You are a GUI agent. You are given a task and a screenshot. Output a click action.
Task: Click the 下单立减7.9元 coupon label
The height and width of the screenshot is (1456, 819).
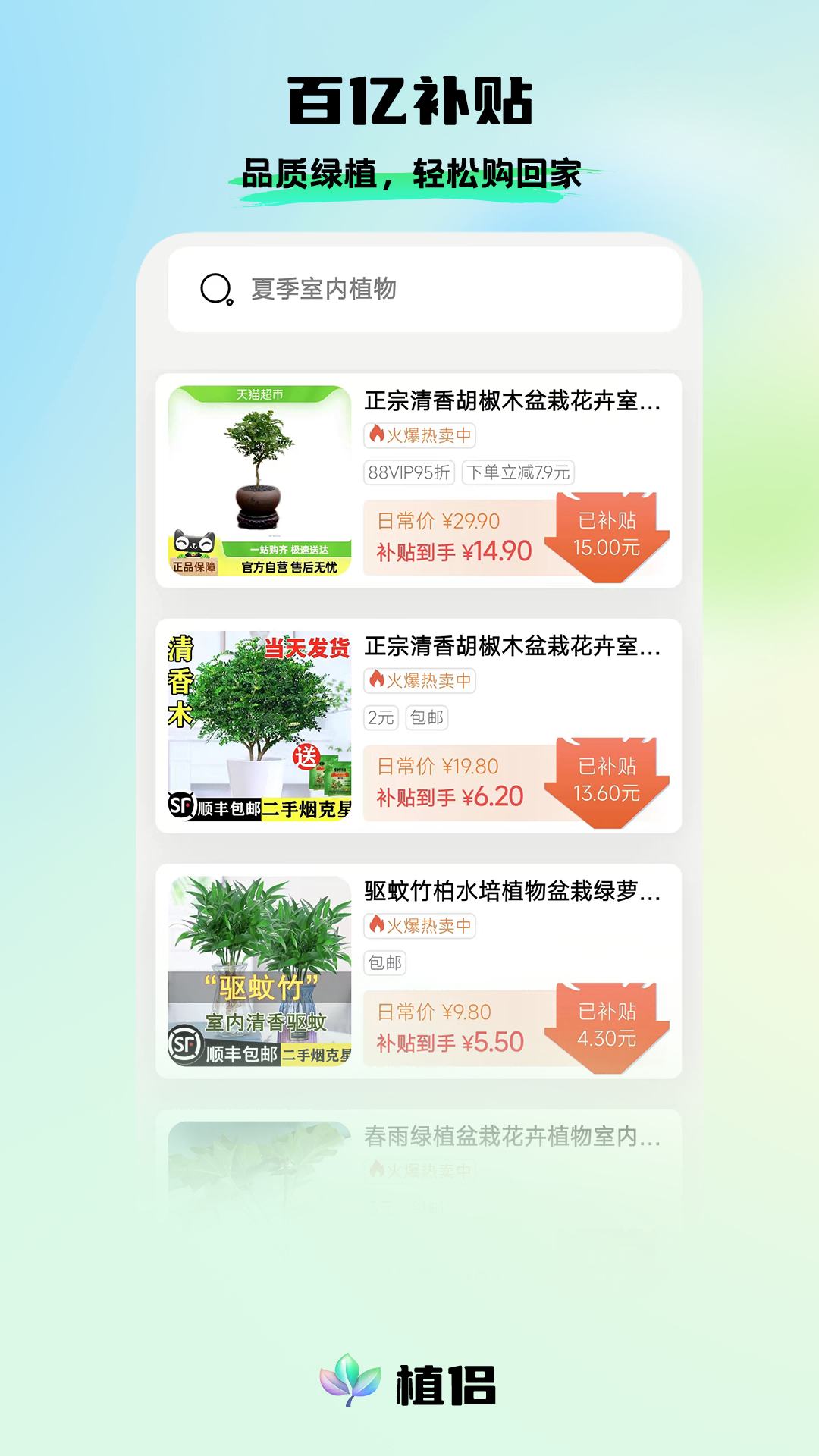(520, 473)
